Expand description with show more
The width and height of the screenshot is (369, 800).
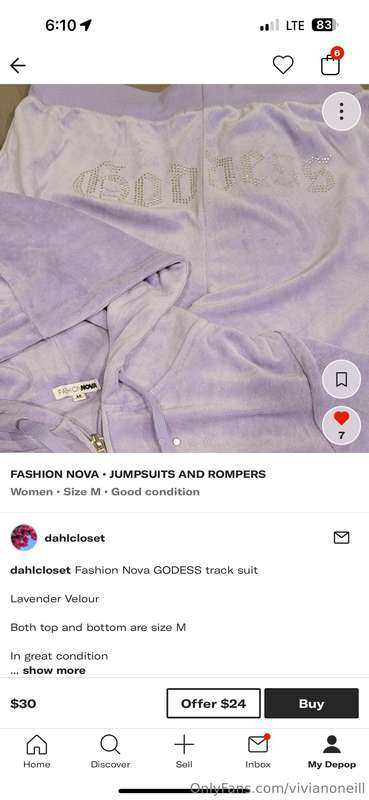[x=54, y=670]
